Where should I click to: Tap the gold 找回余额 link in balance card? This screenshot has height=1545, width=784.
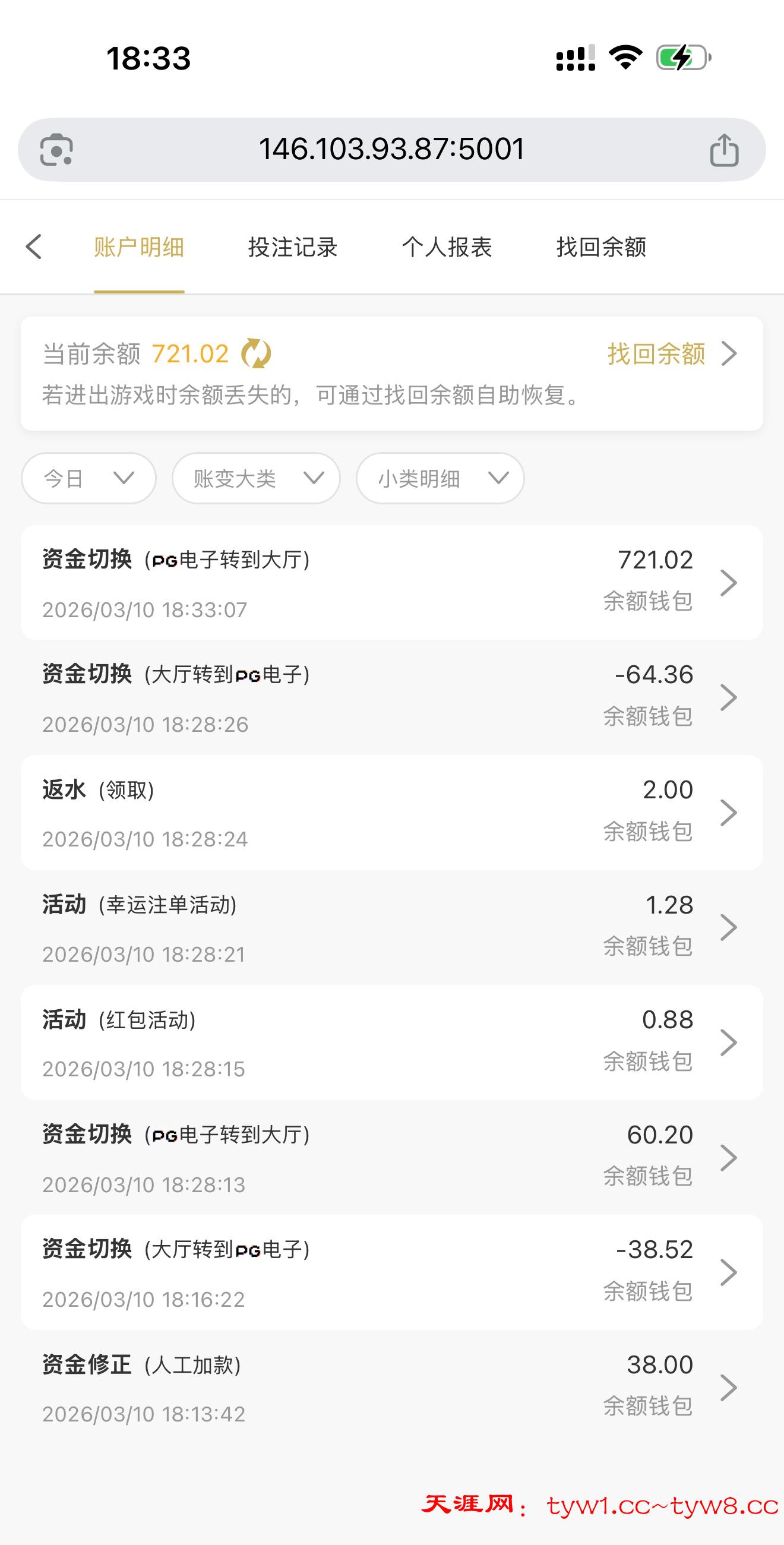coord(671,354)
